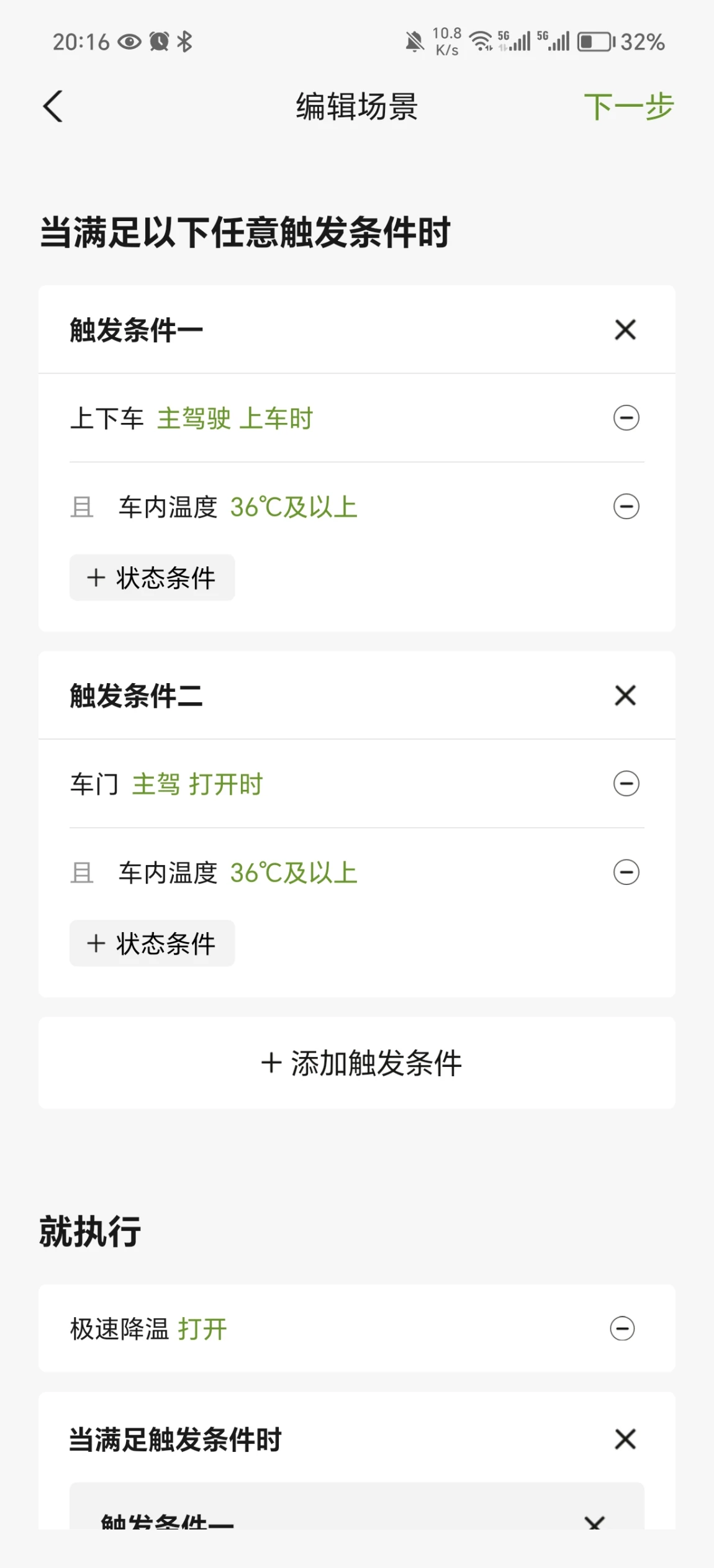Close the 当满足触发条件时 block
Screen dimensions: 714x1568
tap(625, 1439)
